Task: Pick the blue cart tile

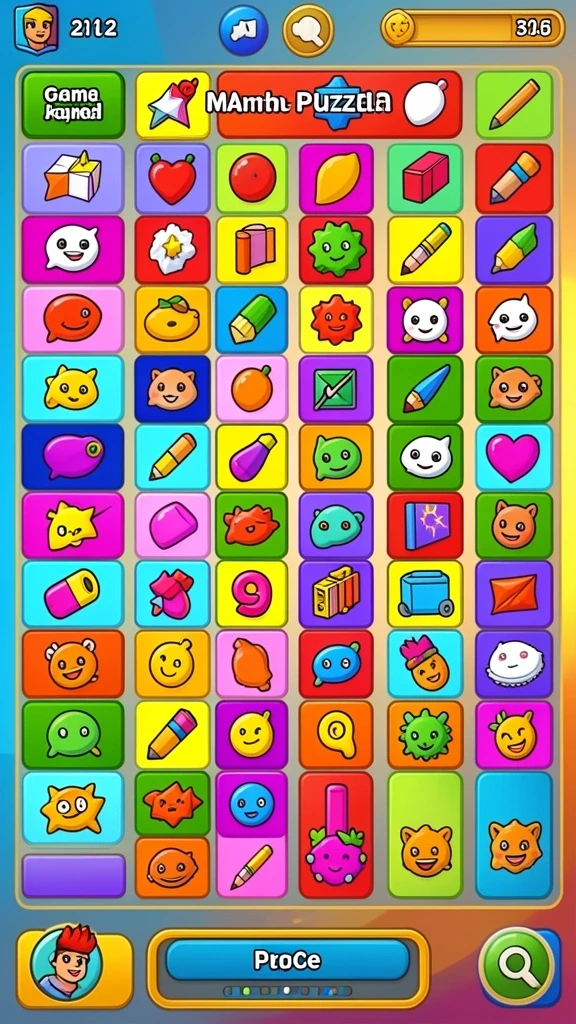Action: [x=425, y=594]
